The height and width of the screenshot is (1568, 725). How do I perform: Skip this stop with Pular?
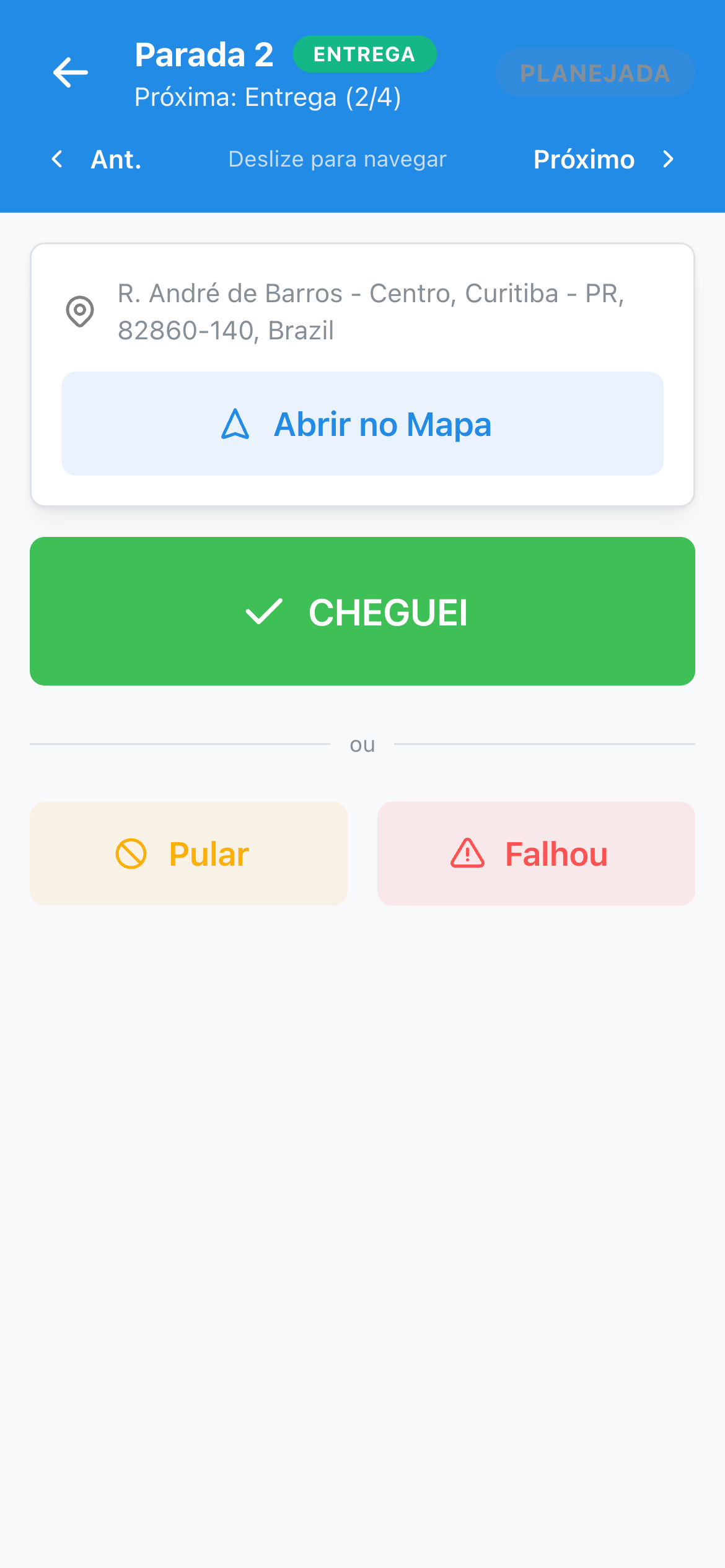[188, 854]
